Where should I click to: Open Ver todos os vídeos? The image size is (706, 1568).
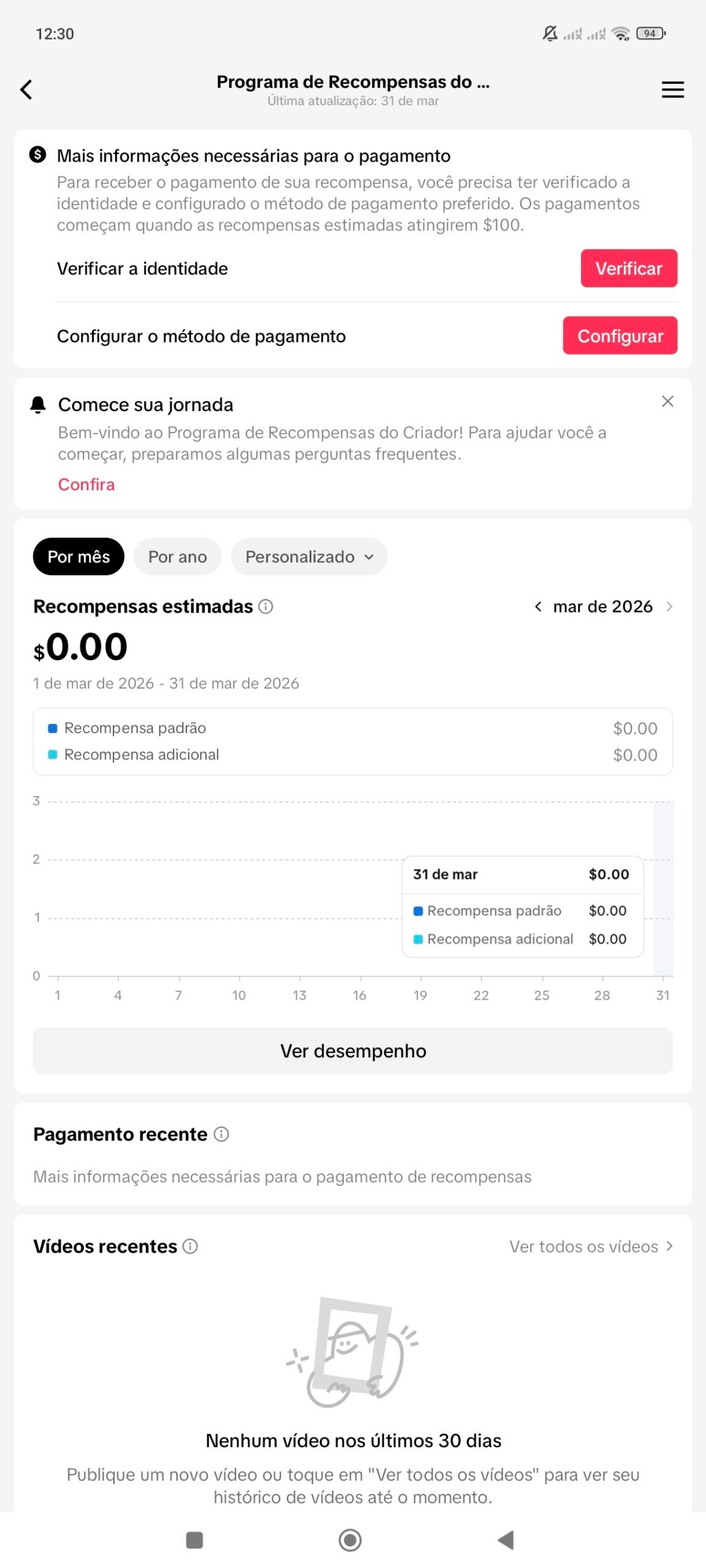591,1246
